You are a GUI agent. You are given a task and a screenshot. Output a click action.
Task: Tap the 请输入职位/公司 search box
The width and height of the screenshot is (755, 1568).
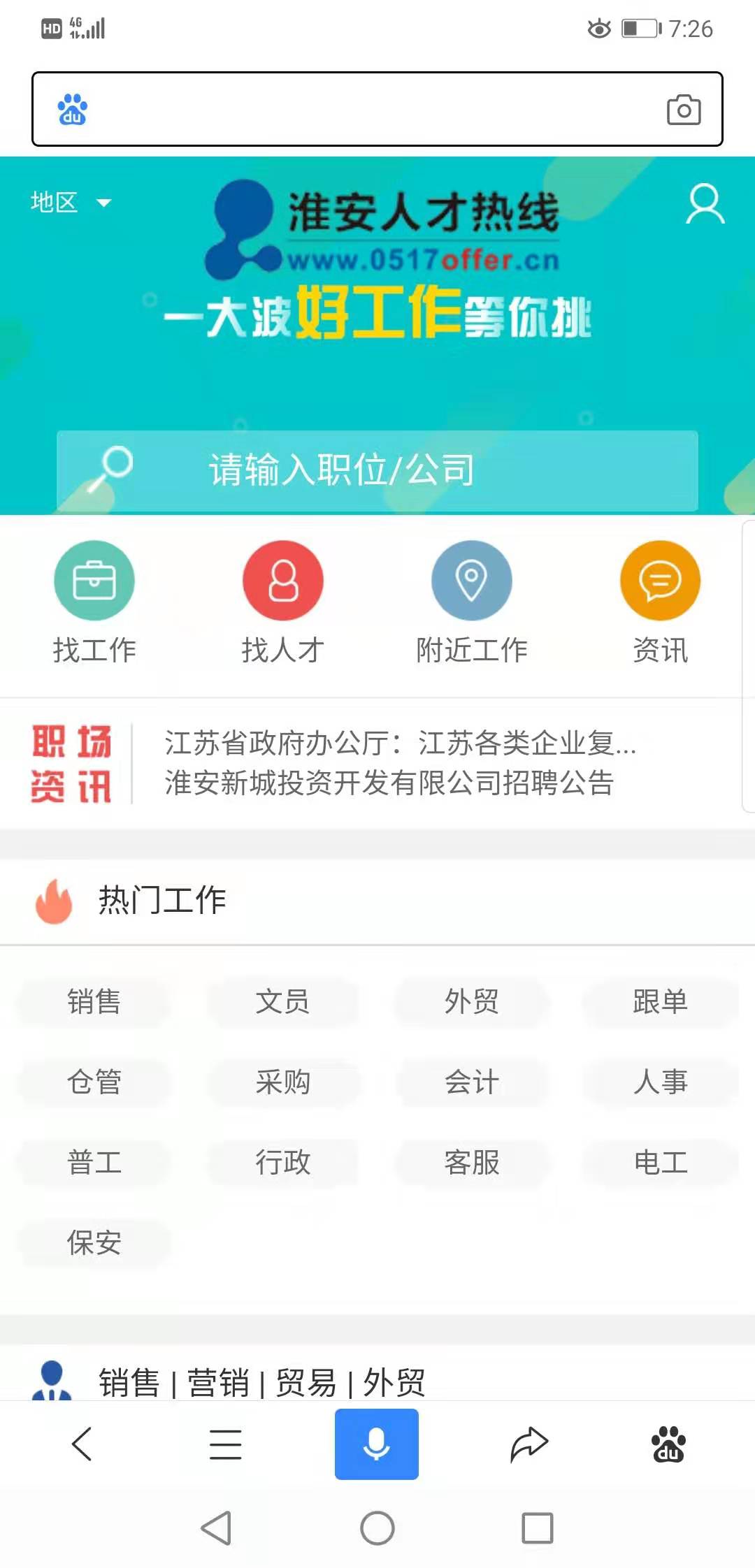pos(377,470)
